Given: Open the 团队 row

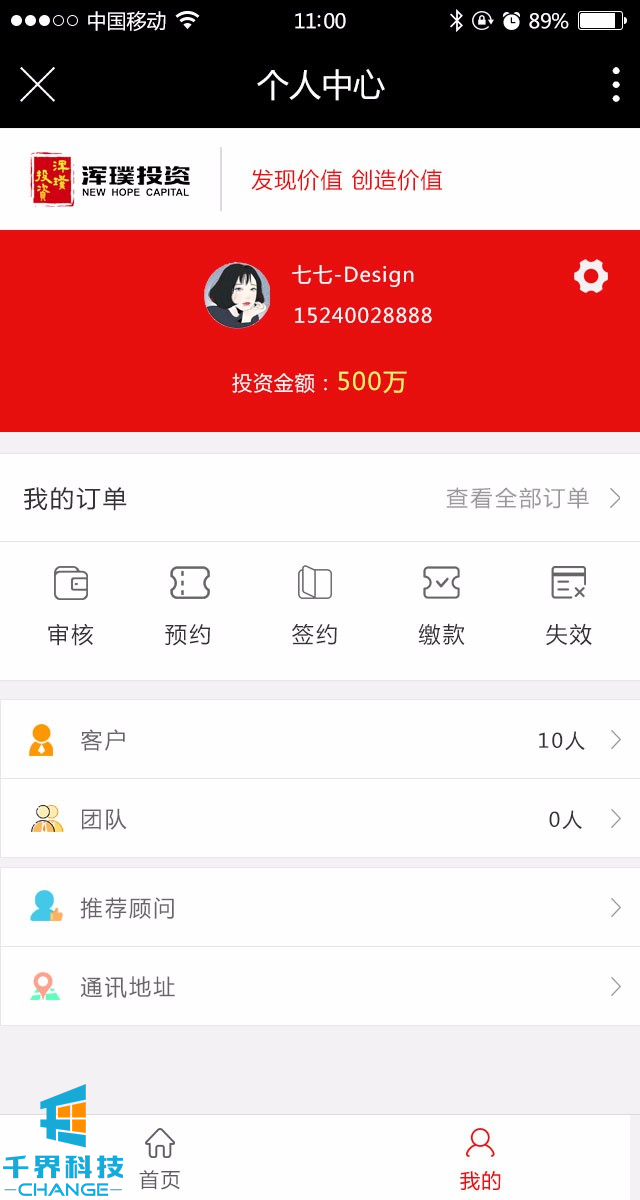Looking at the screenshot, I should point(320,819).
